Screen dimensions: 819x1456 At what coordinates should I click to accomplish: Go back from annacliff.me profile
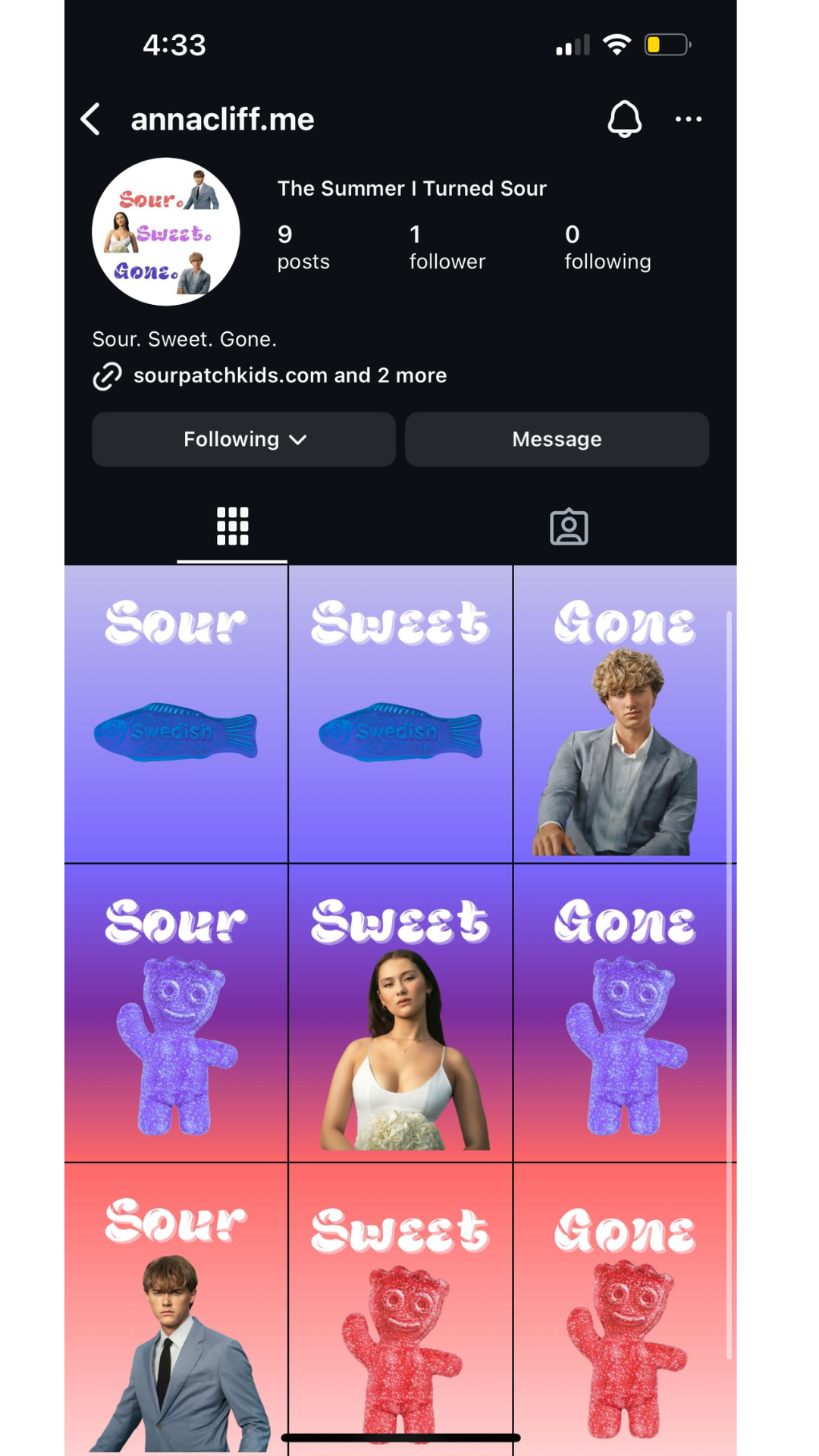pyautogui.click(x=91, y=119)
